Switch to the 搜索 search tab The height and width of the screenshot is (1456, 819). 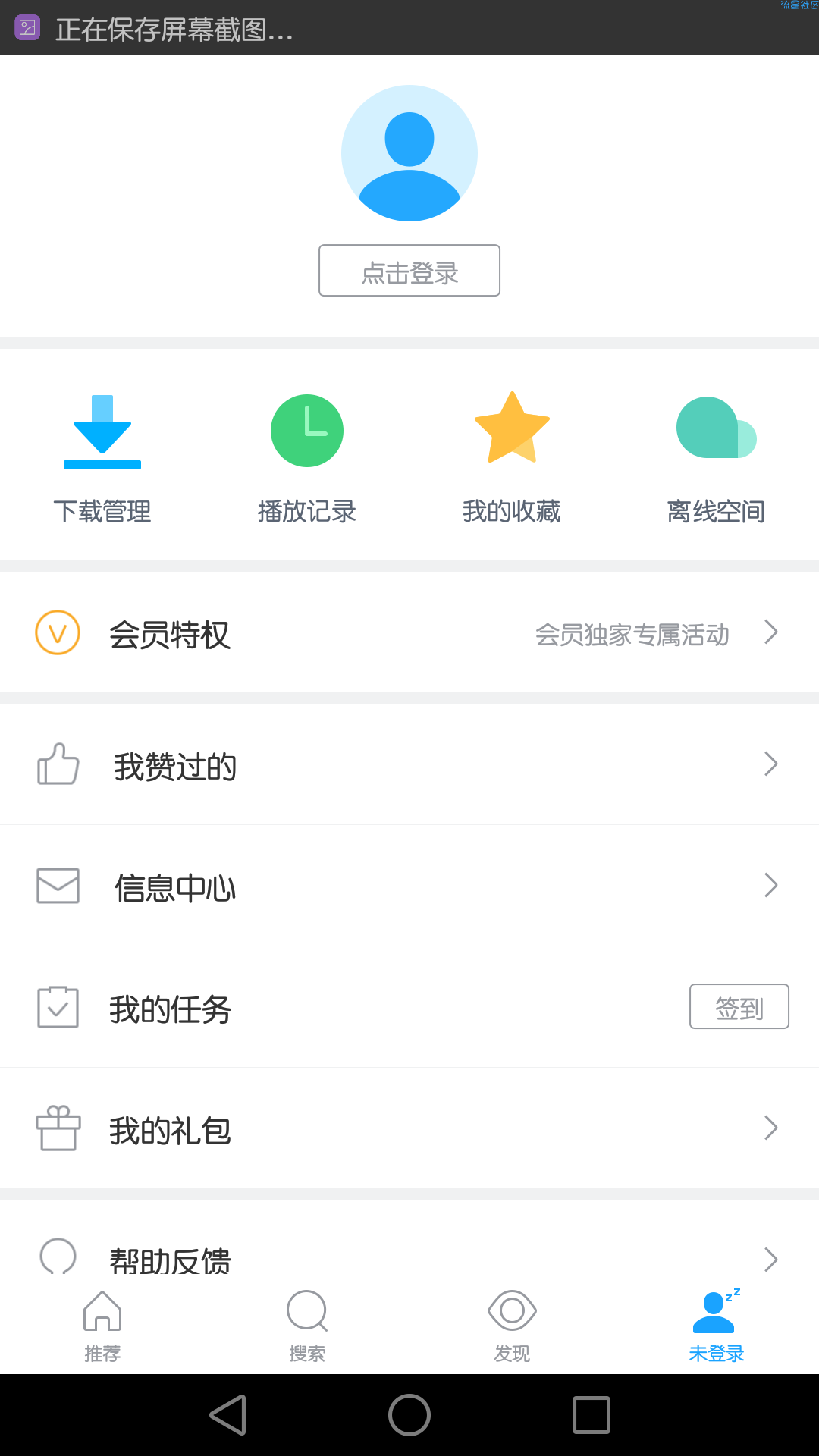307,1327
